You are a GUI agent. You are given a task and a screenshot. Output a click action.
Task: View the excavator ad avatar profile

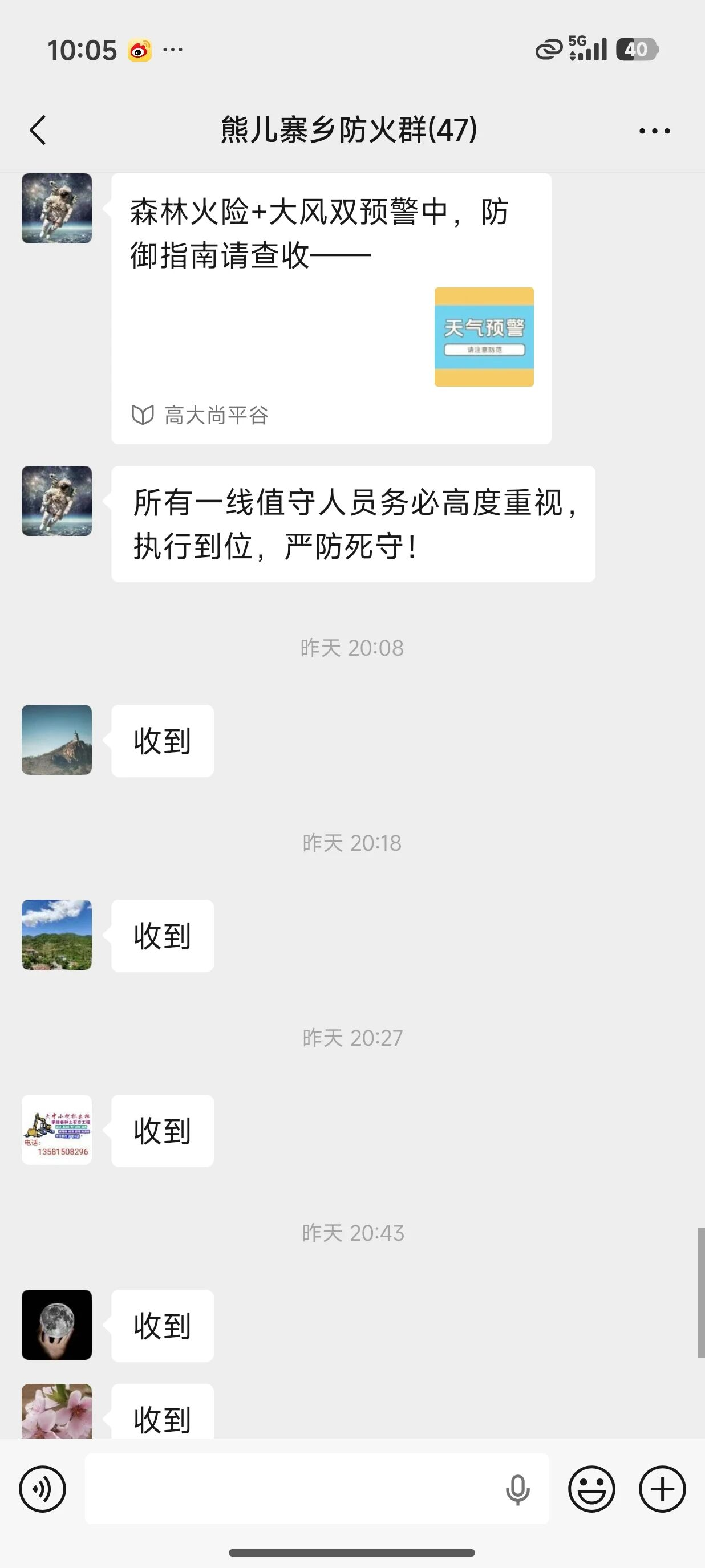click(x=56, y=1130)
